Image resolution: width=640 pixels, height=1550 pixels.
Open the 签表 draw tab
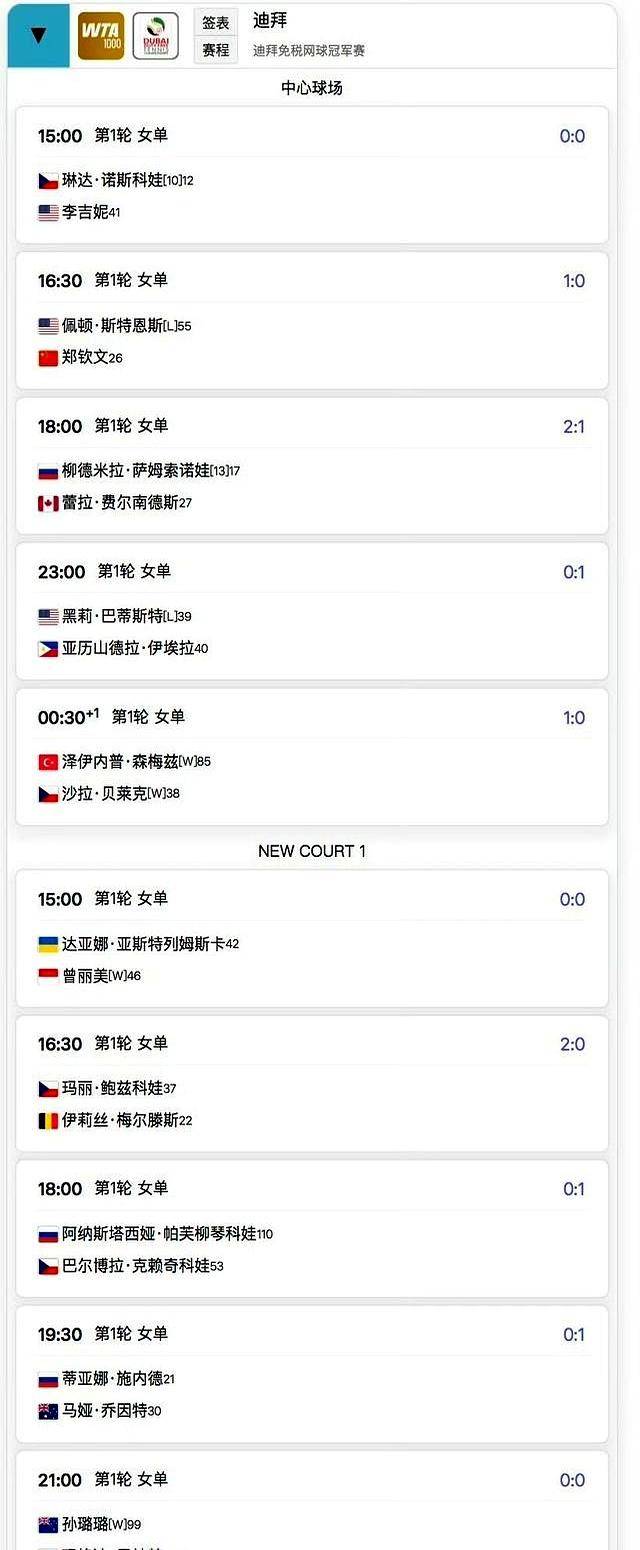[216, 23]
